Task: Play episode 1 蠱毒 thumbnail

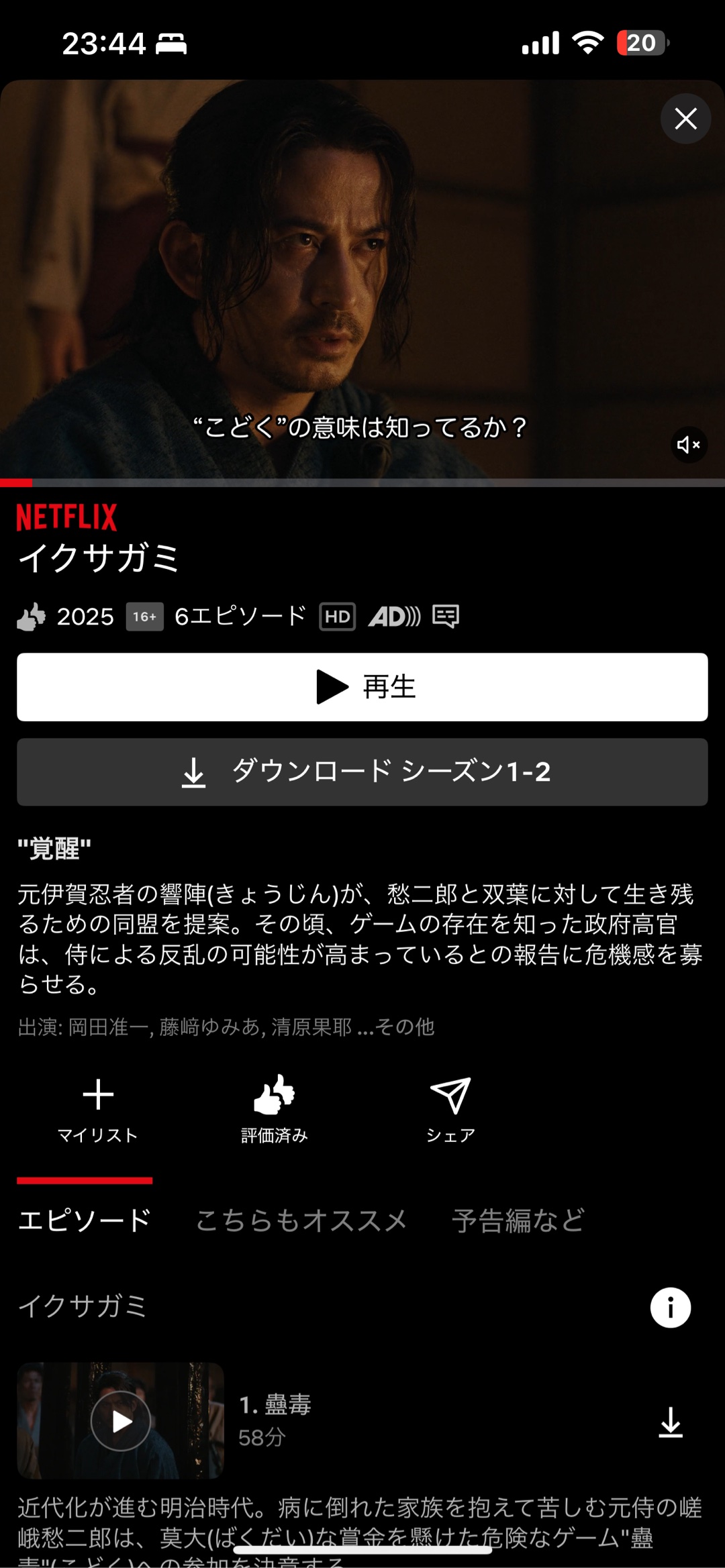Action: coord(121,1420)
